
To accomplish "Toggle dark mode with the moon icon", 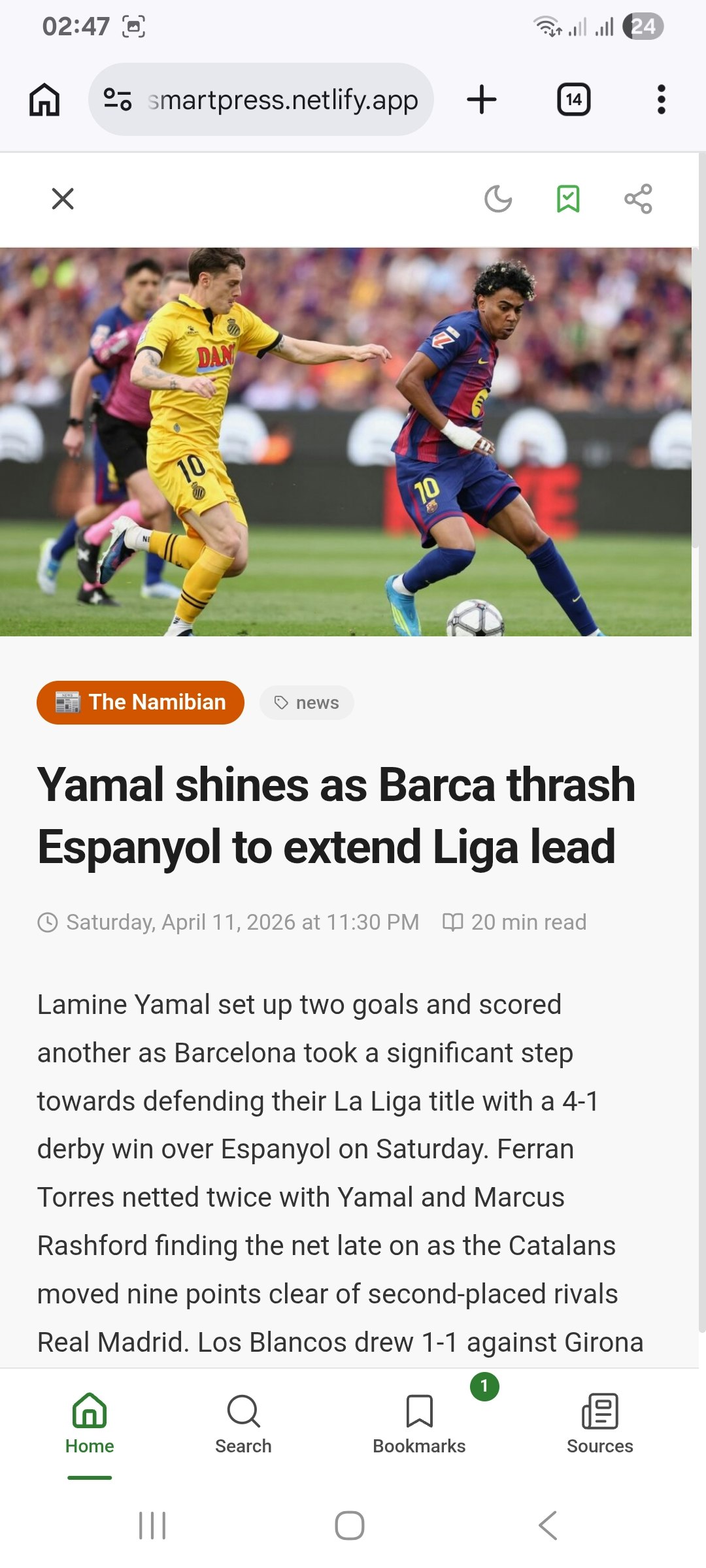I will pyautogui.click(x=498, y=199).
